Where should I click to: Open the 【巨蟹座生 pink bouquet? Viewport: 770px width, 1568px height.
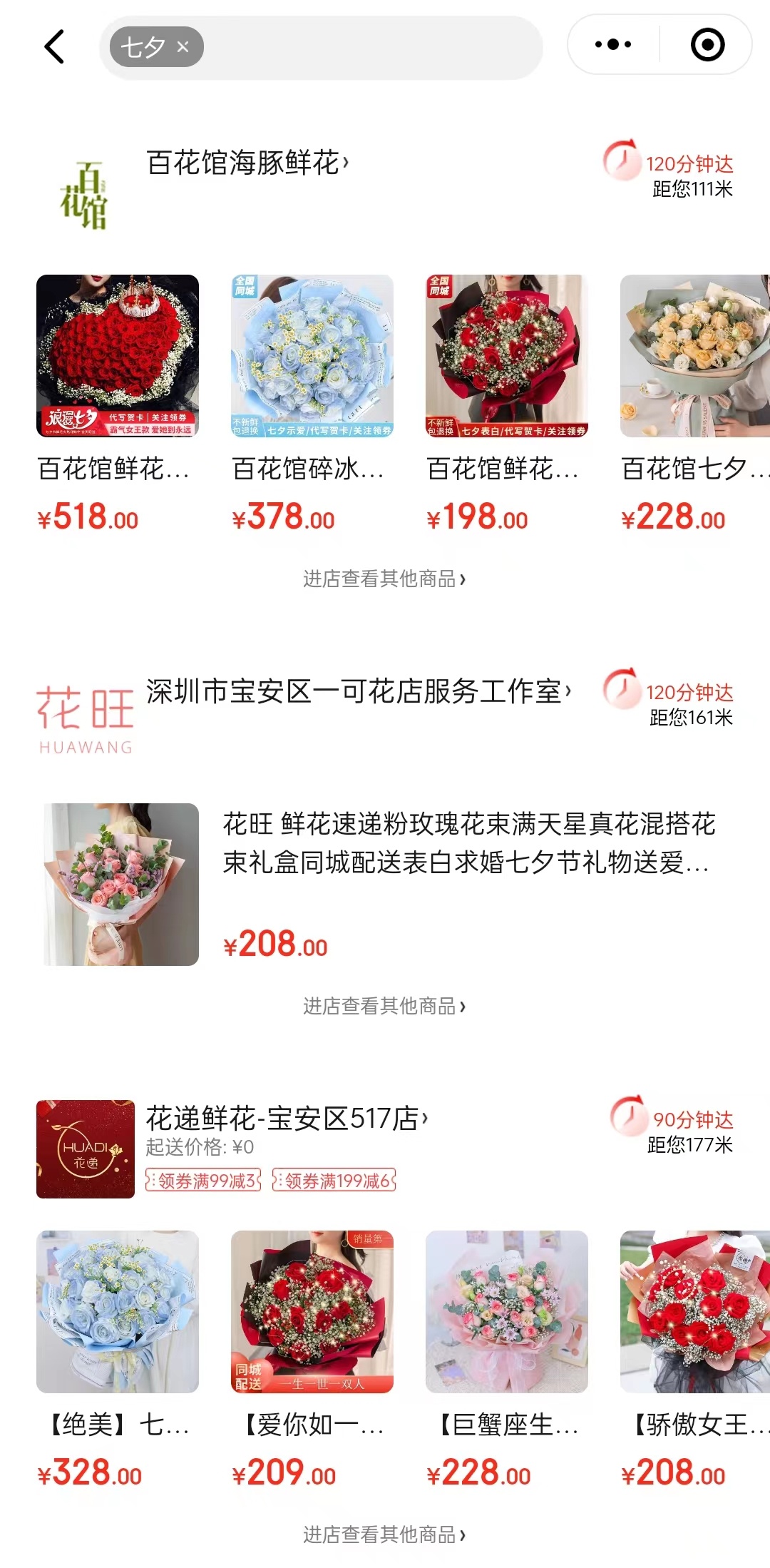(506, 1311)
